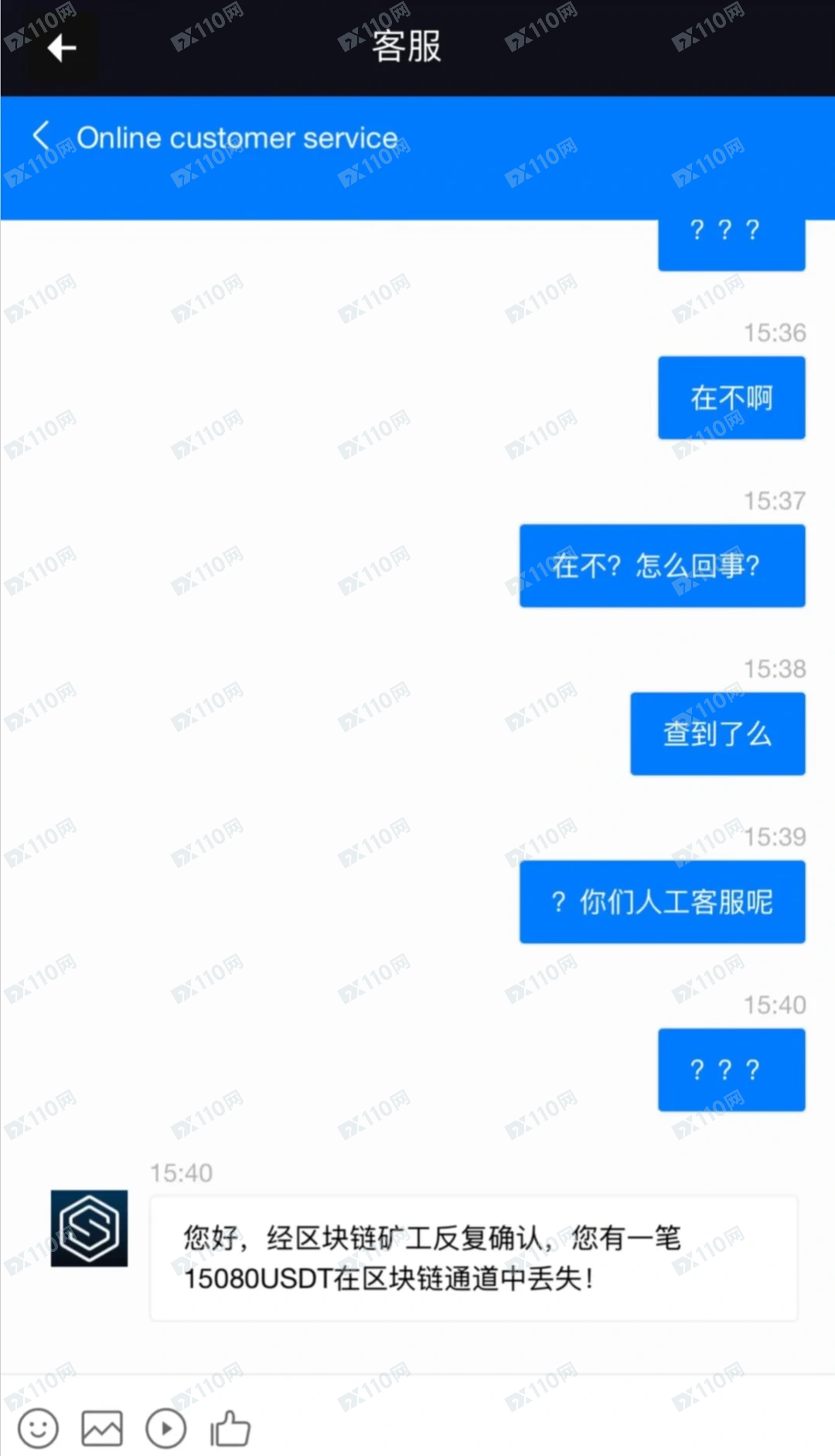Open the emoji picker
The width and height of the screenshot is (835, 1456).
coord(38,1428)
